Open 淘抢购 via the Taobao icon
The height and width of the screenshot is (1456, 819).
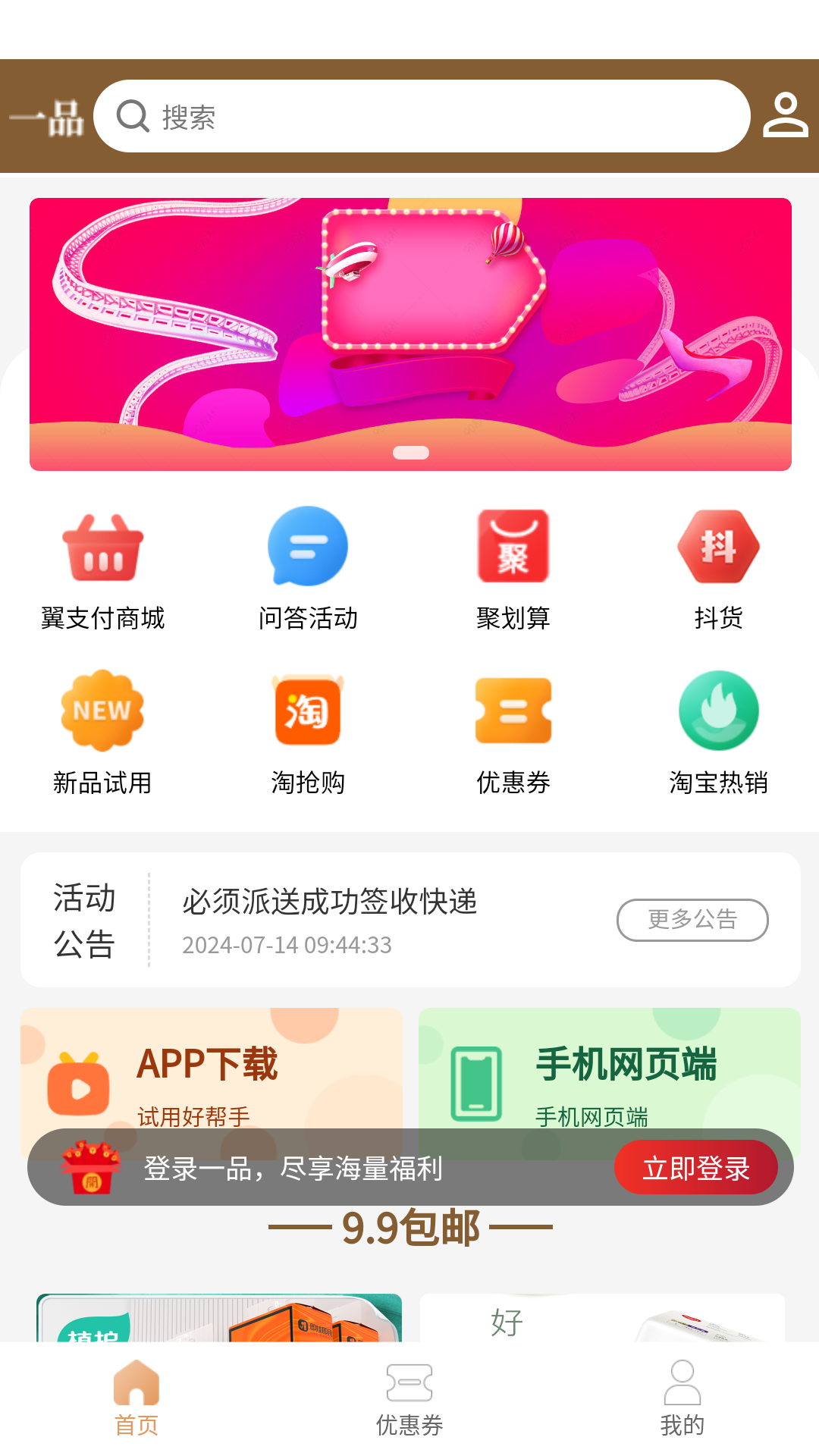308,711
